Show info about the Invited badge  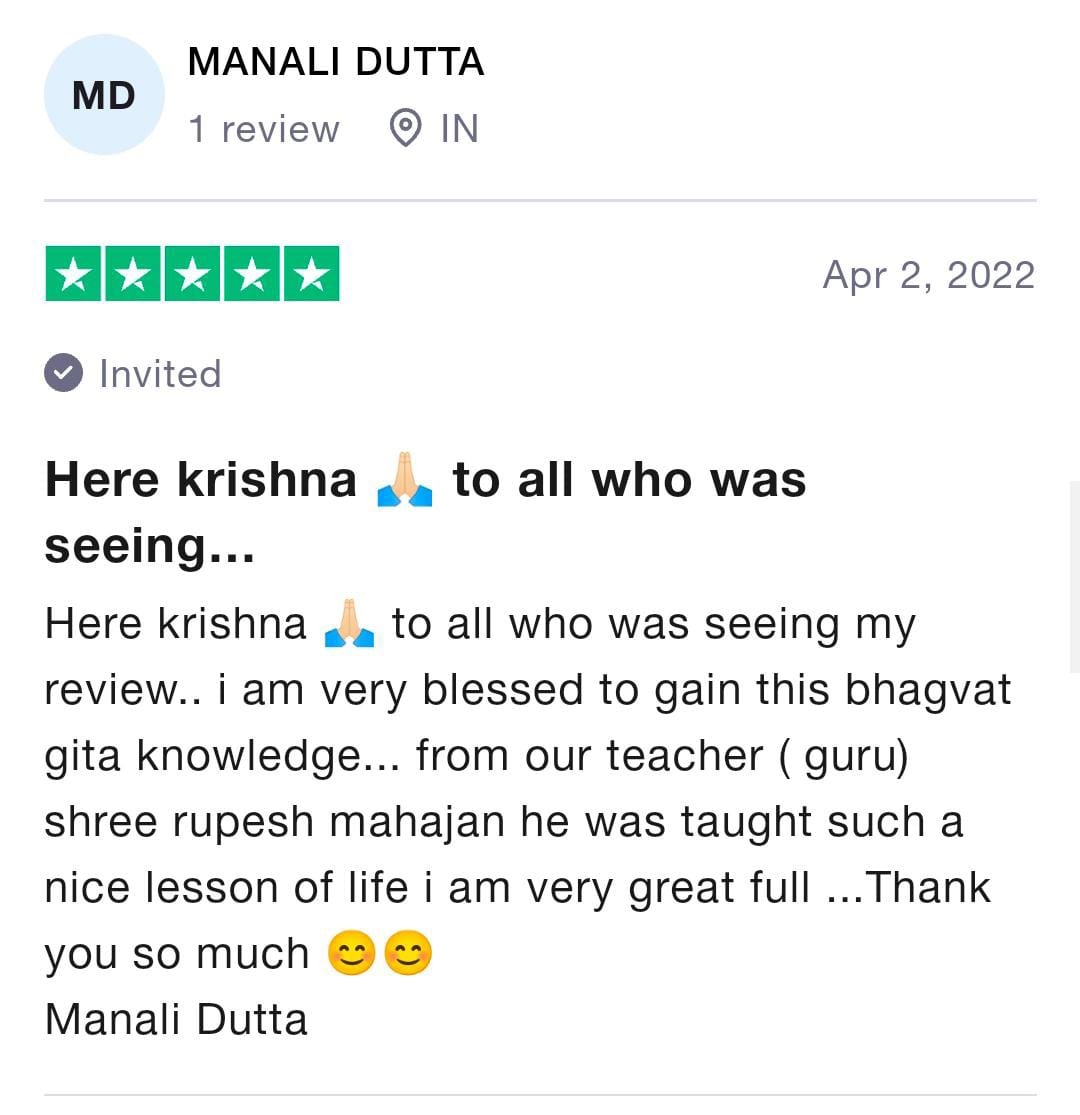(x=133, y=374)
